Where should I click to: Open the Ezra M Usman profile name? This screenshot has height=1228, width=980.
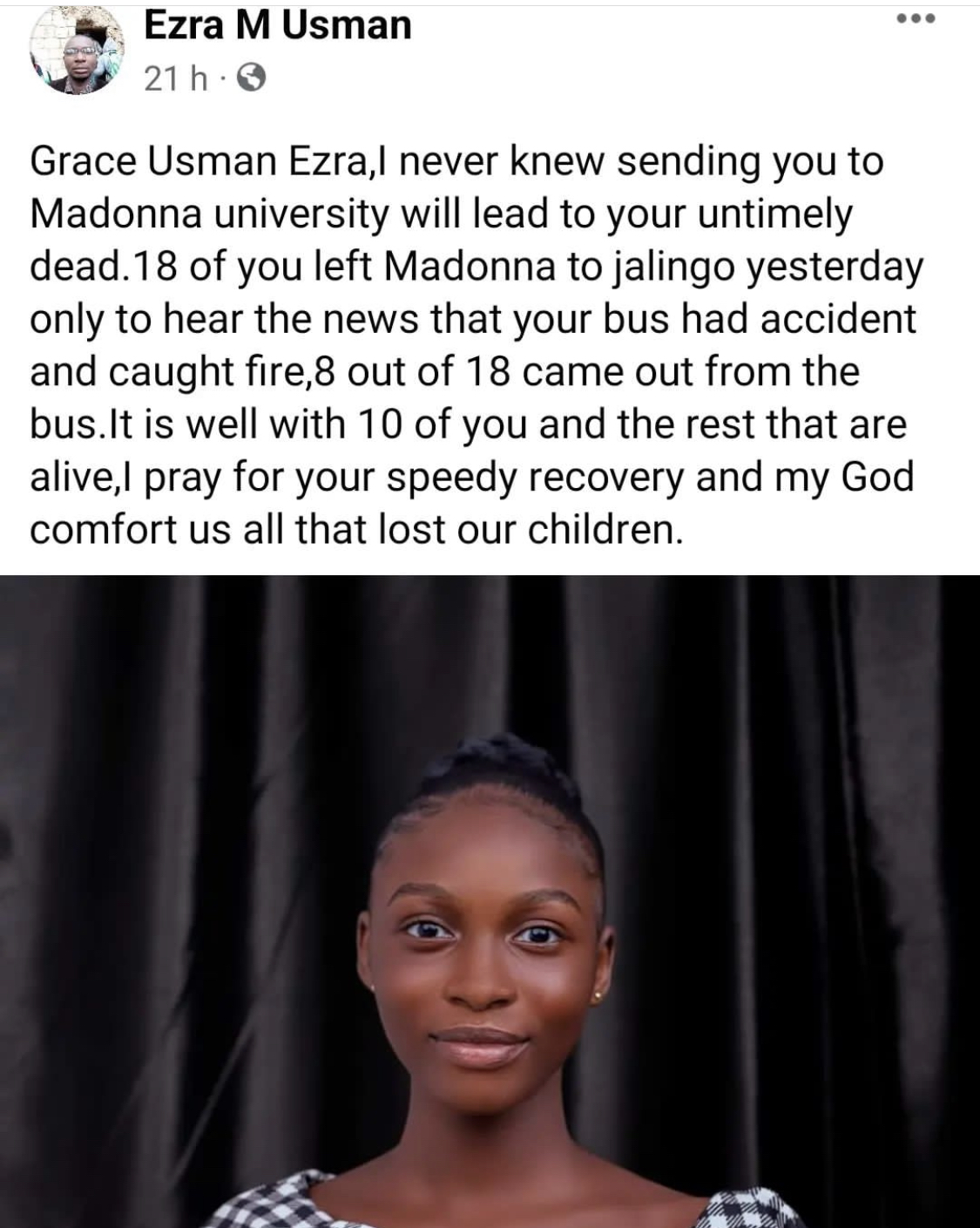point(276,25)
